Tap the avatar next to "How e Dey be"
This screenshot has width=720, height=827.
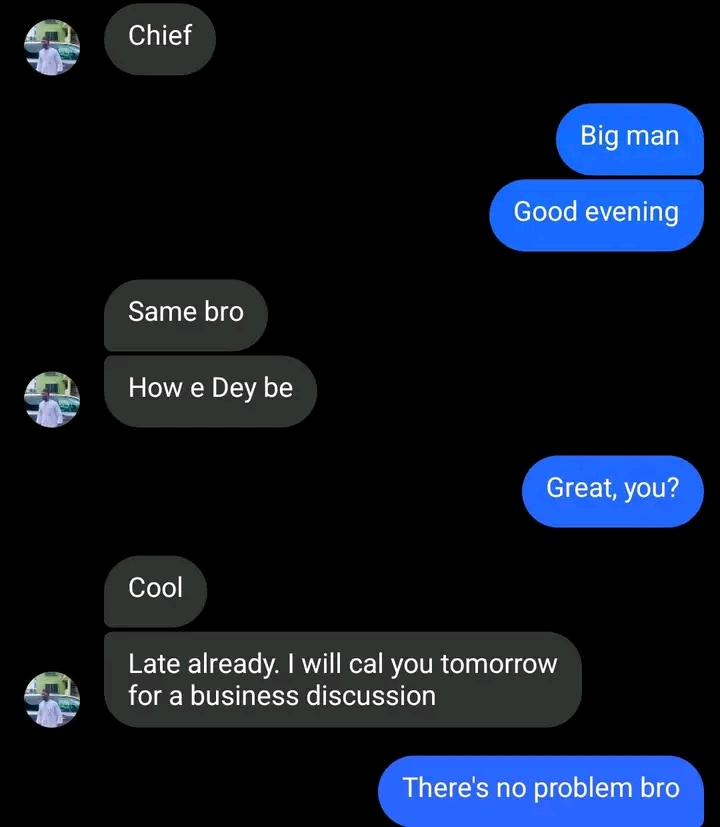point(51,400)
